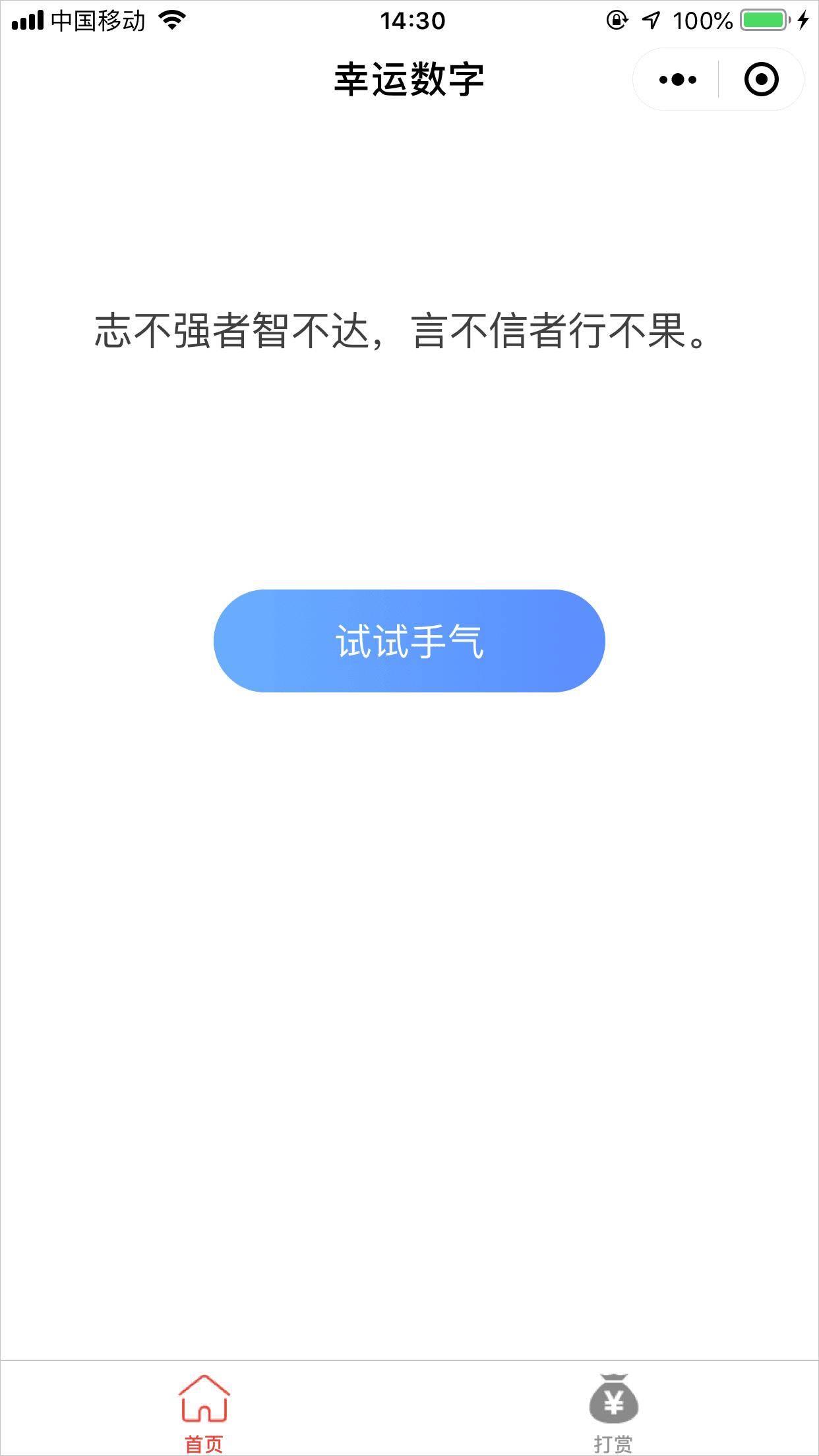Tap the battery level indicator
The image size is (819, 1456).
(x=765, y=20)
